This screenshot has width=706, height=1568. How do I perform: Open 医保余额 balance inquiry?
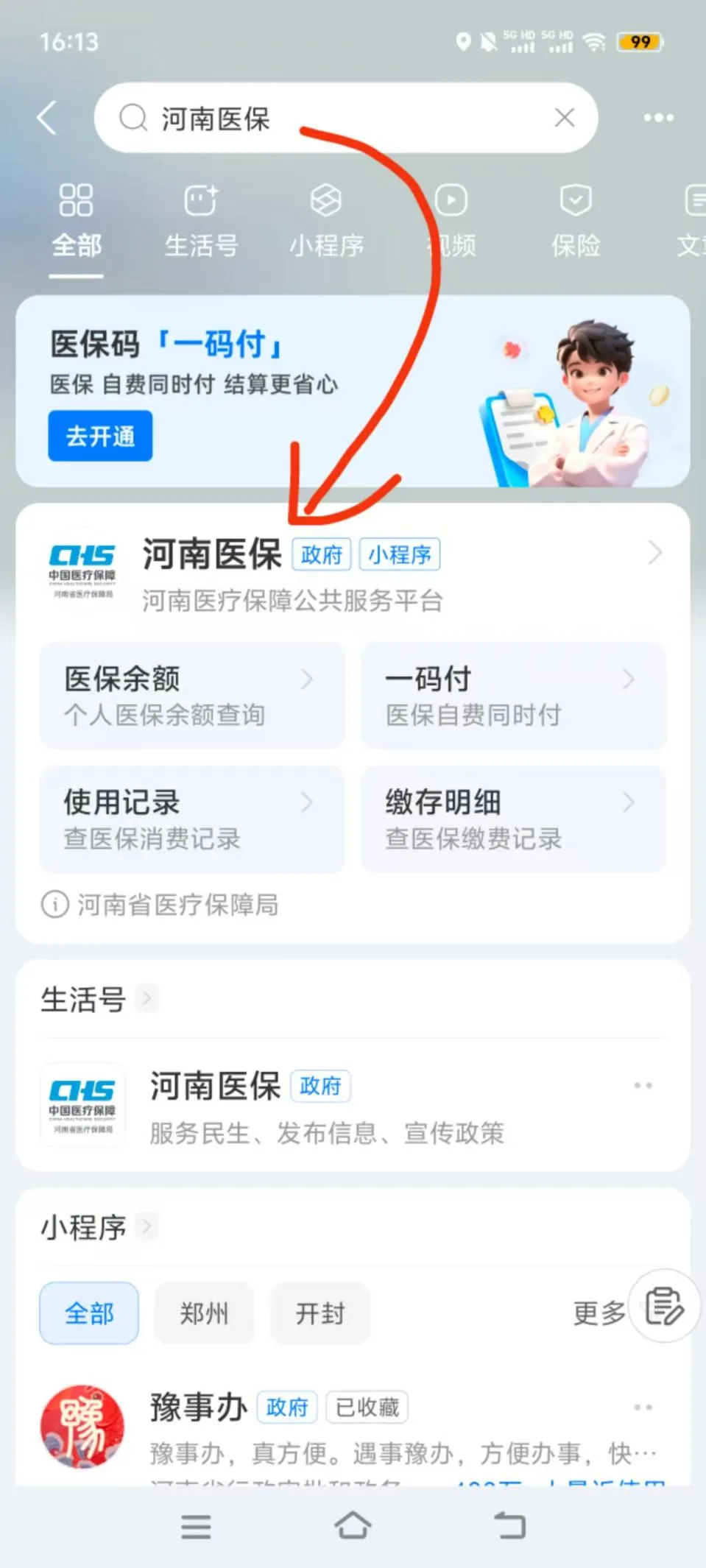pyautogui.click(x=191, y=696)
